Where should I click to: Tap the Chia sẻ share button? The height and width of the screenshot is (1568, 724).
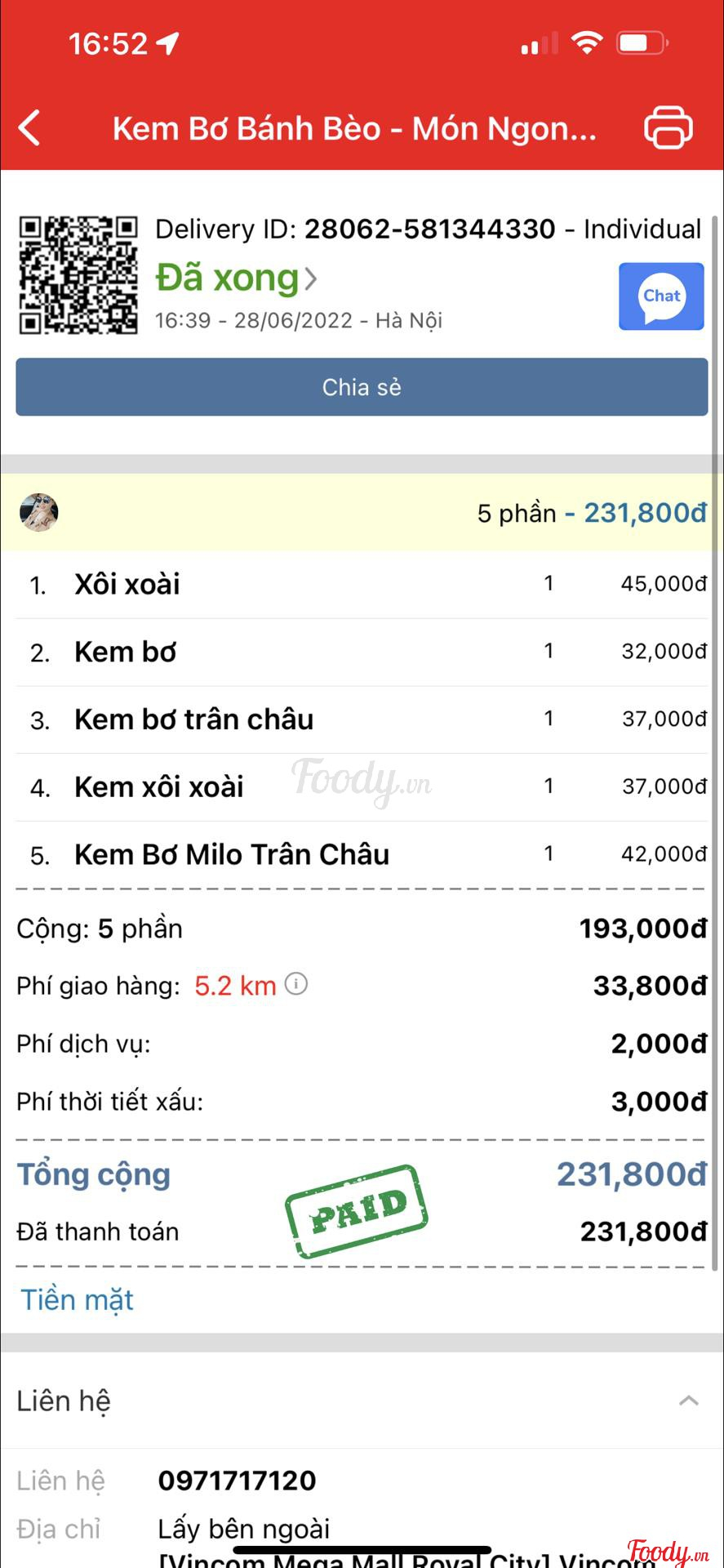click(362, 387)
